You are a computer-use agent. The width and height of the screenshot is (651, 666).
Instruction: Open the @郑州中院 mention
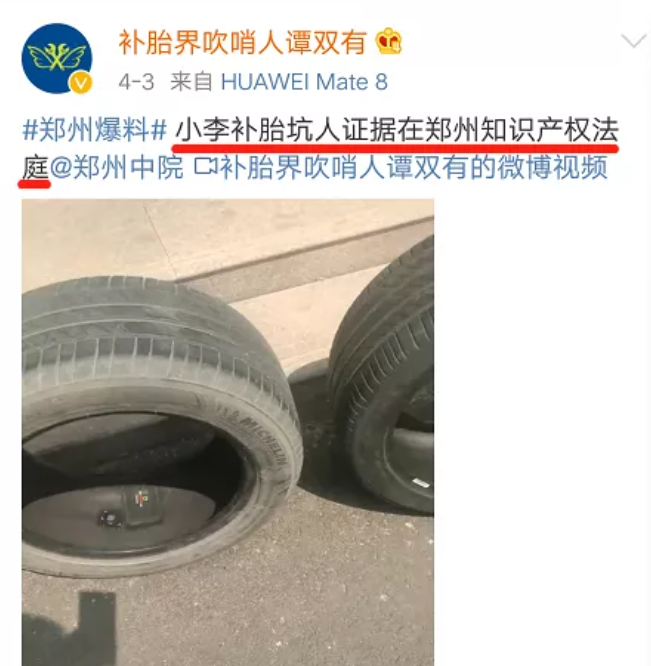click(117, 167)
